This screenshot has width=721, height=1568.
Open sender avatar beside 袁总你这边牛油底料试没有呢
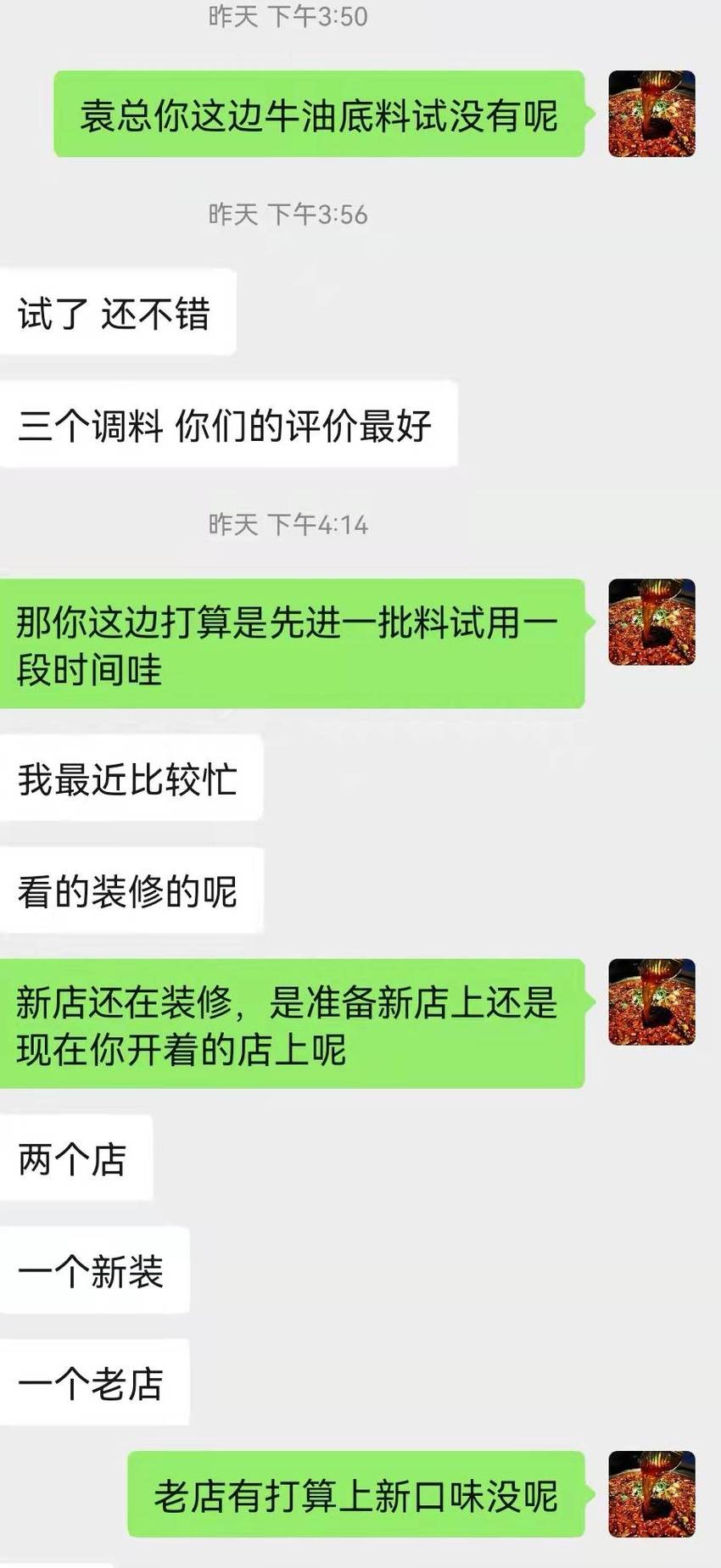[651, 114]
